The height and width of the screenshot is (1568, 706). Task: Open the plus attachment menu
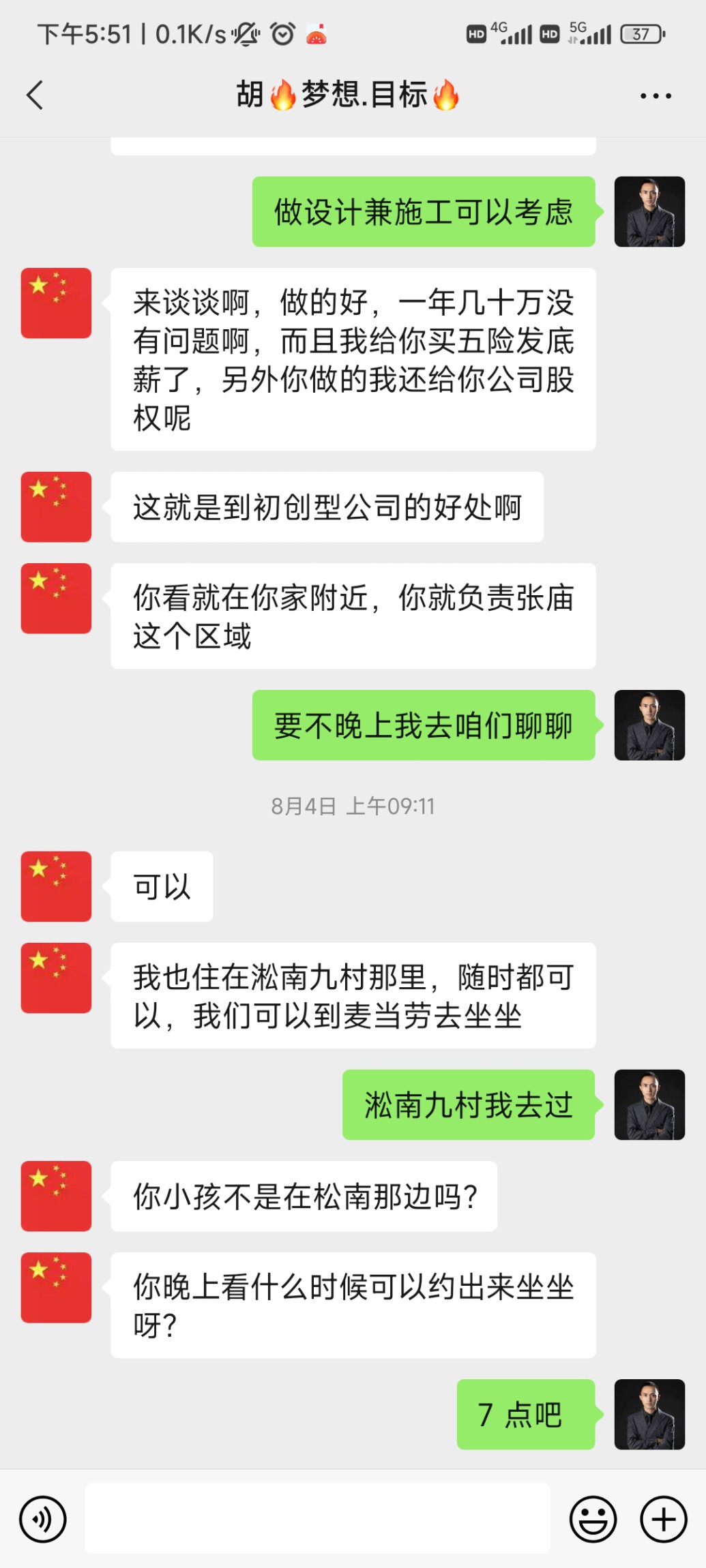[x=663, y=1519]
